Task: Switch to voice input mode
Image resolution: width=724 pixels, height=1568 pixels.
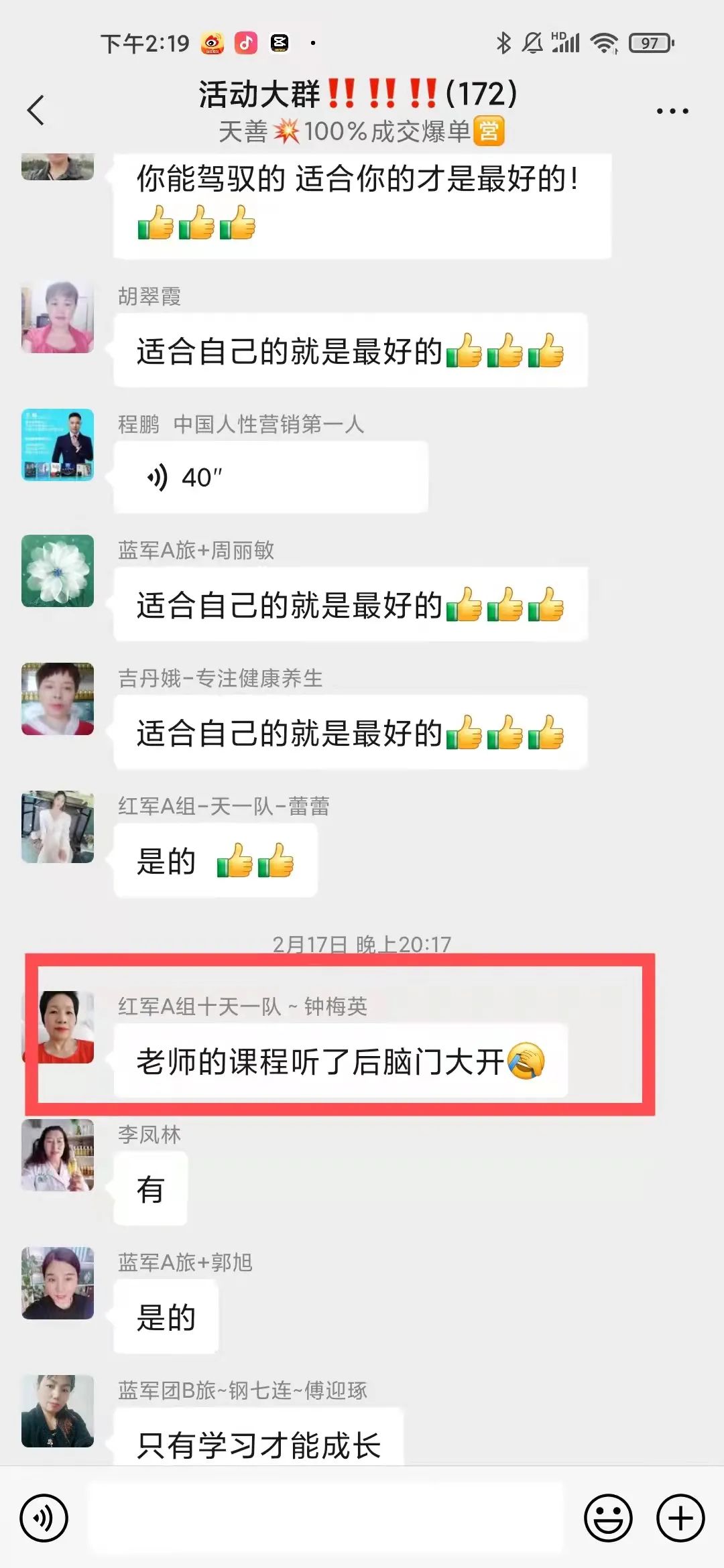Action: 44,1518
